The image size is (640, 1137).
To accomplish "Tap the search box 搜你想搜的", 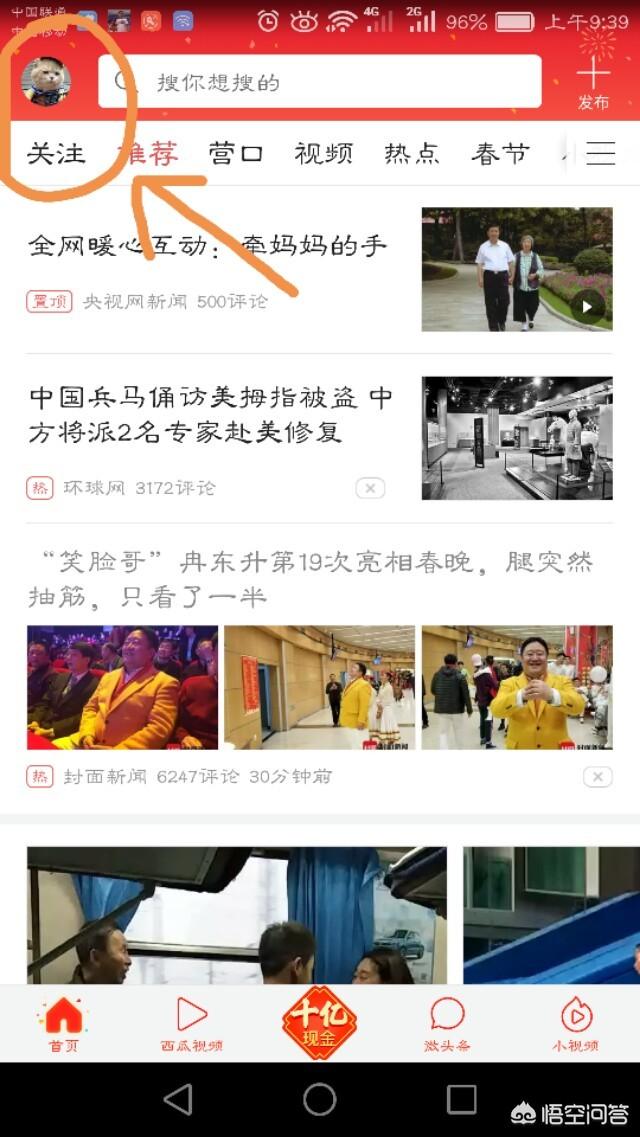I will 320,82.
